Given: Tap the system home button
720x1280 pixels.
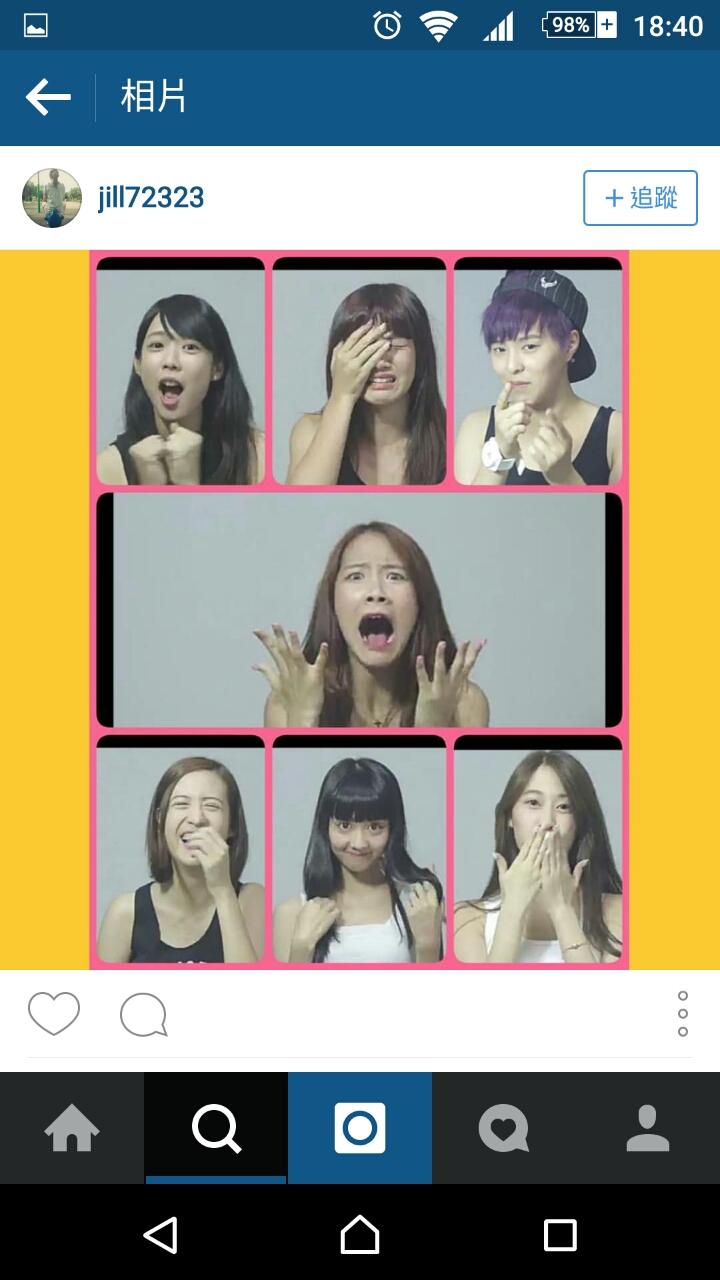Looking at the screenshot, I should (x=360, y=1235).
